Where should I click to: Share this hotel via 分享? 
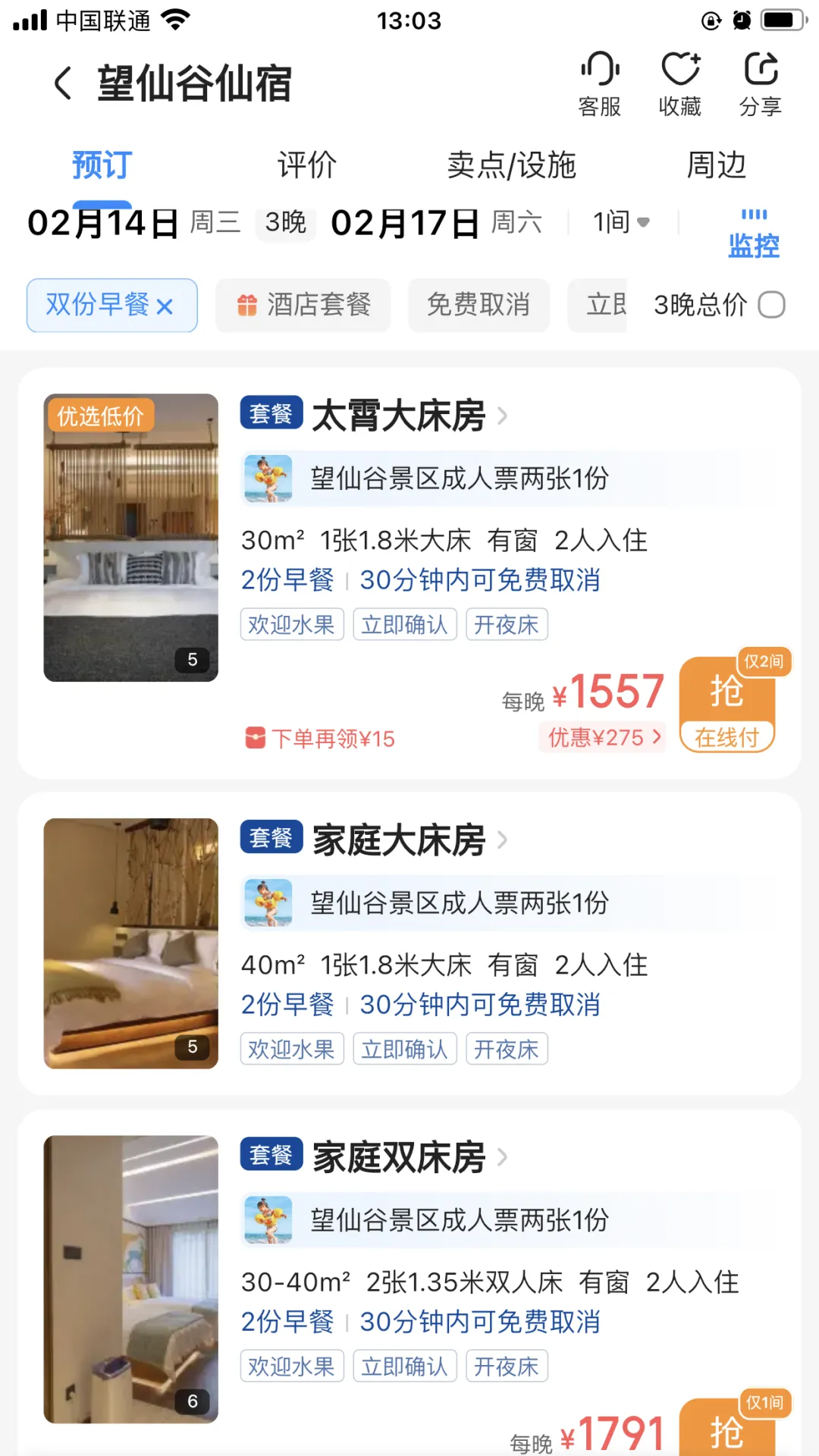click(760, 83)
